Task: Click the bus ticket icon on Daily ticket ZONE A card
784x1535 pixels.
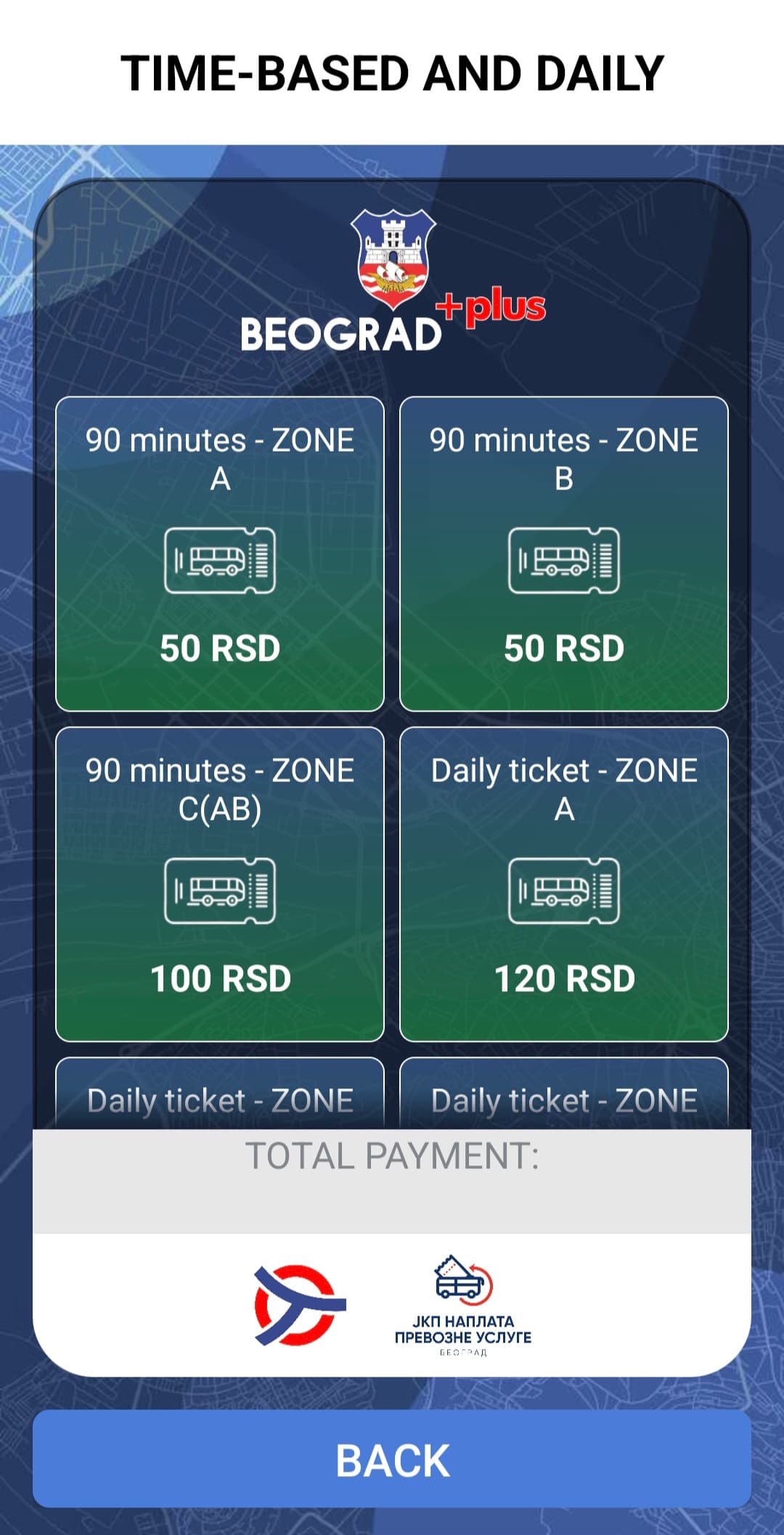Action: [x=565, y=892]
